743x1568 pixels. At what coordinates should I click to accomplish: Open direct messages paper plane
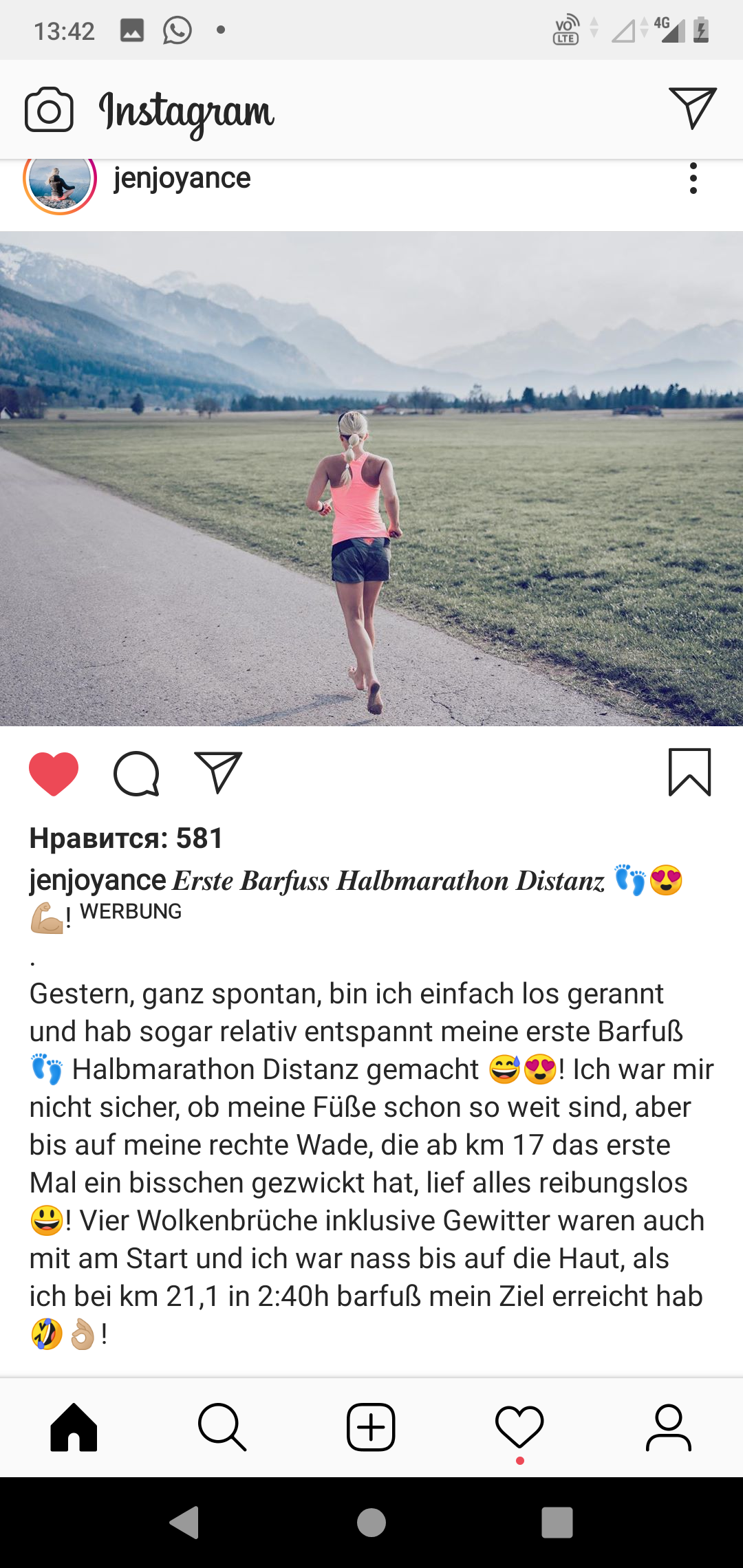coord(693,108)
